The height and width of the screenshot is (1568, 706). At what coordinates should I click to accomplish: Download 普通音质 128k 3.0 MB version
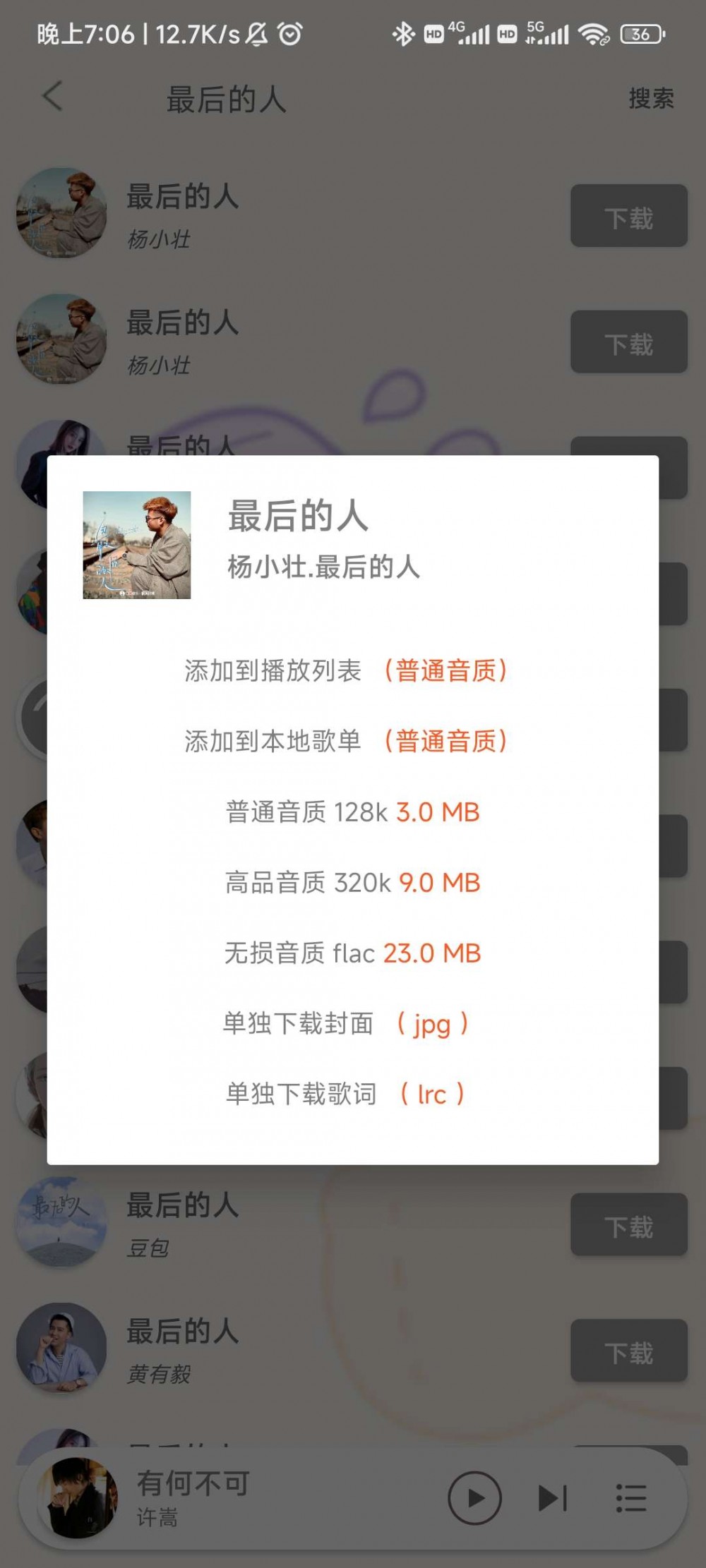[352, 812]
